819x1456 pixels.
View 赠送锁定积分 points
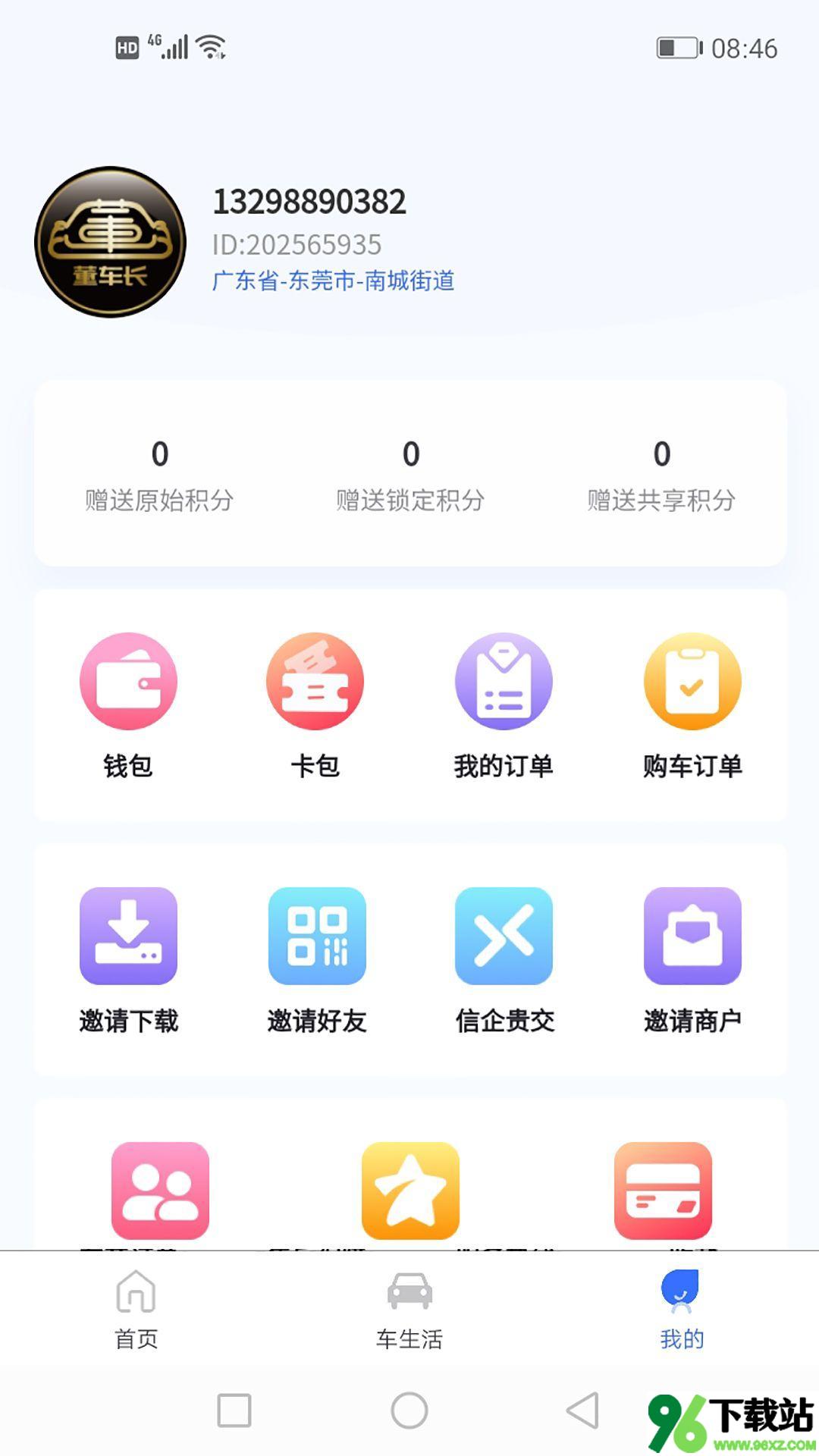click(410, 474)
